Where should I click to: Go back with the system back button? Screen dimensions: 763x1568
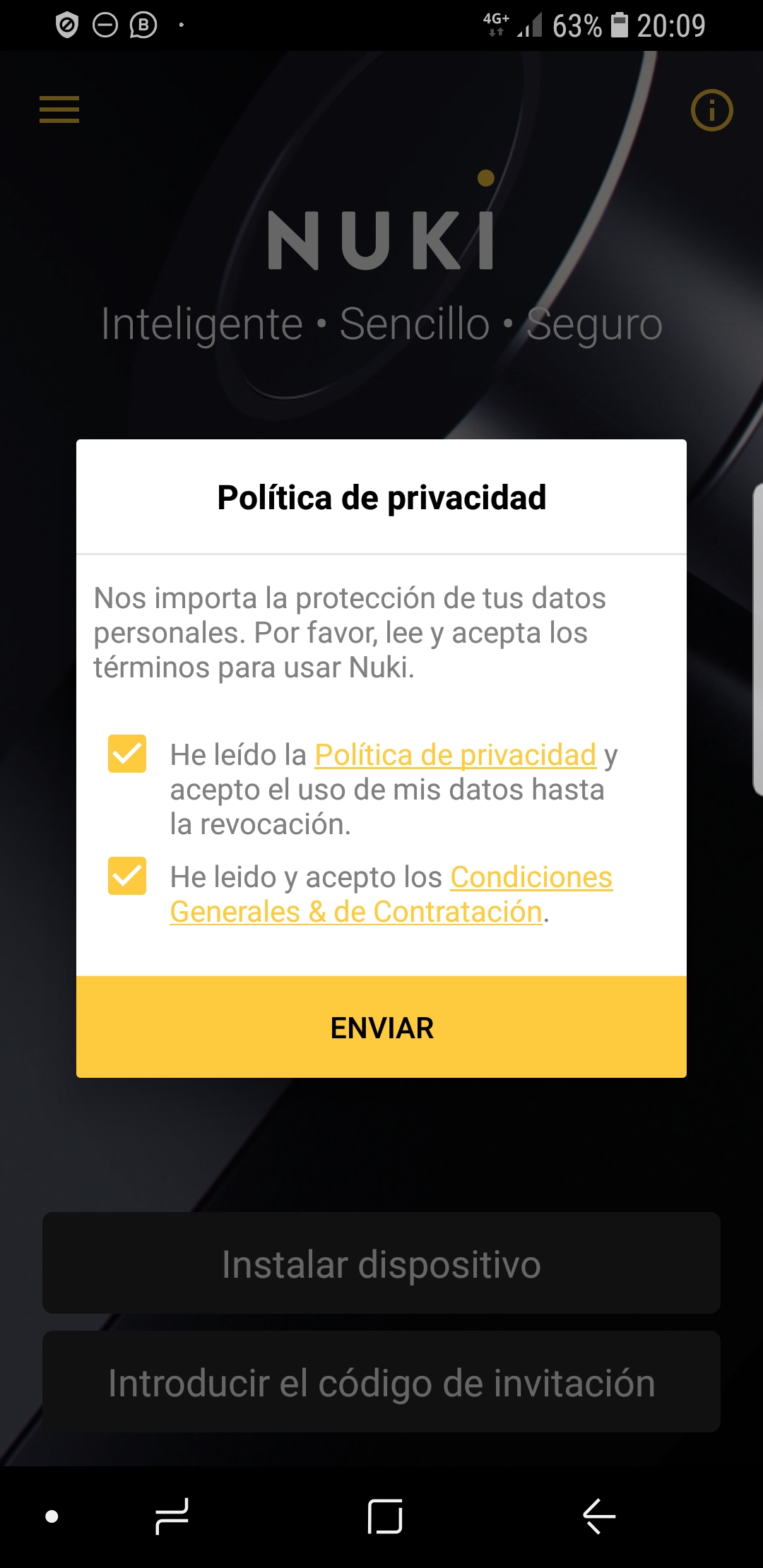point(599,1516)
